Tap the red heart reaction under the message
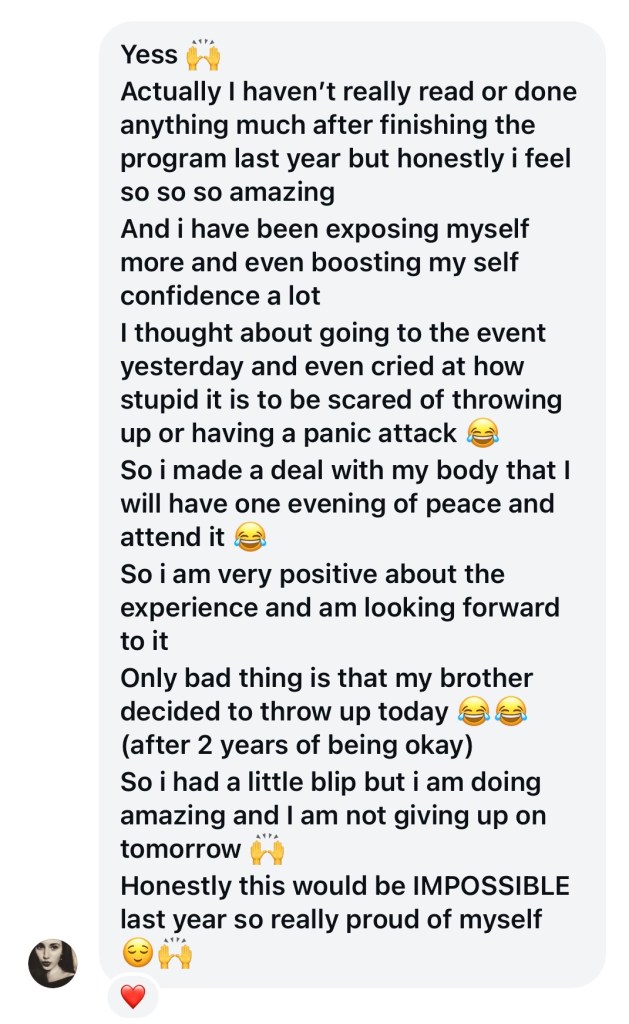 pos(133,996)
